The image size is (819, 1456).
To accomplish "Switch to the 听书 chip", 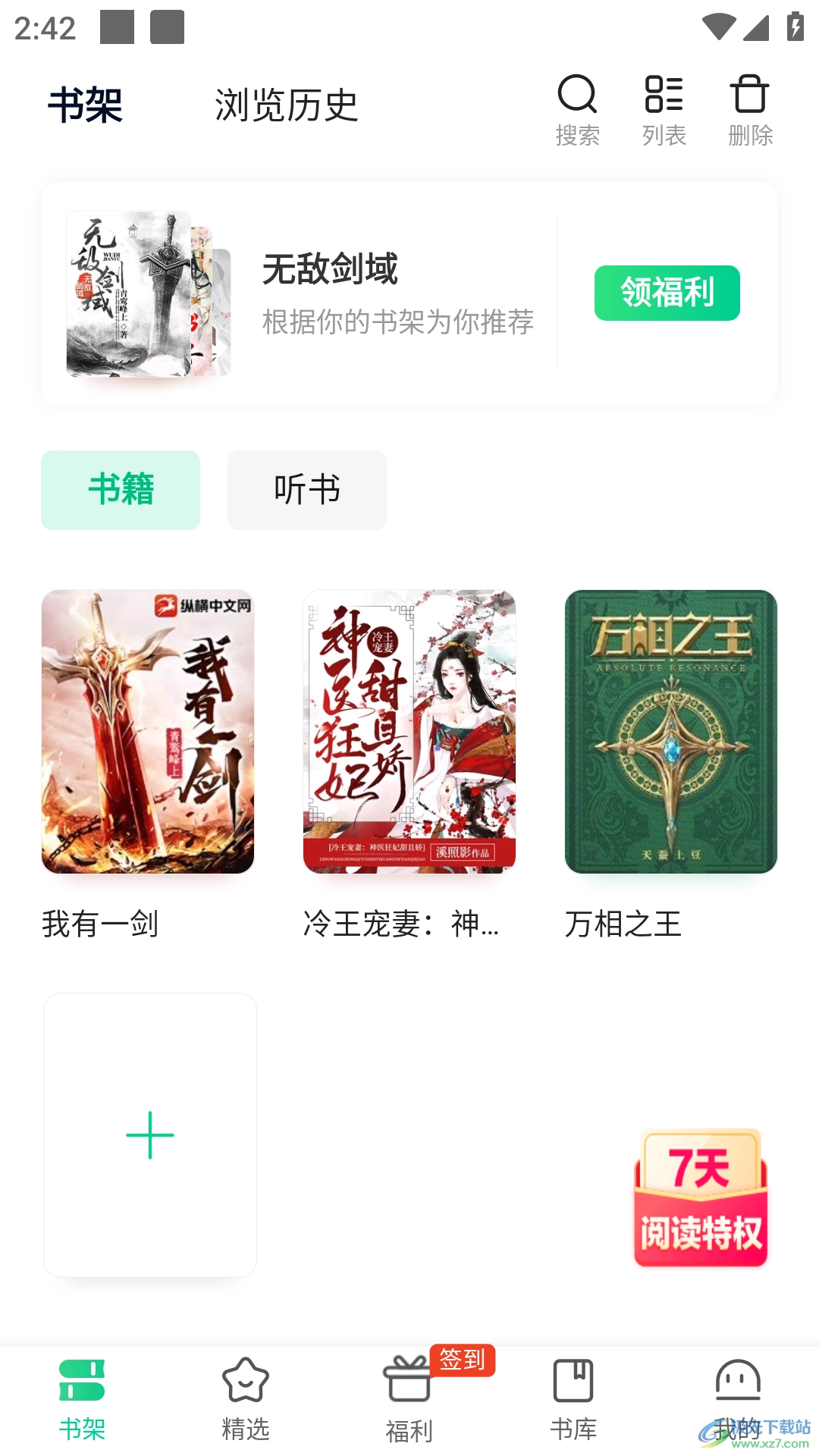I will (x=307, y=490).
